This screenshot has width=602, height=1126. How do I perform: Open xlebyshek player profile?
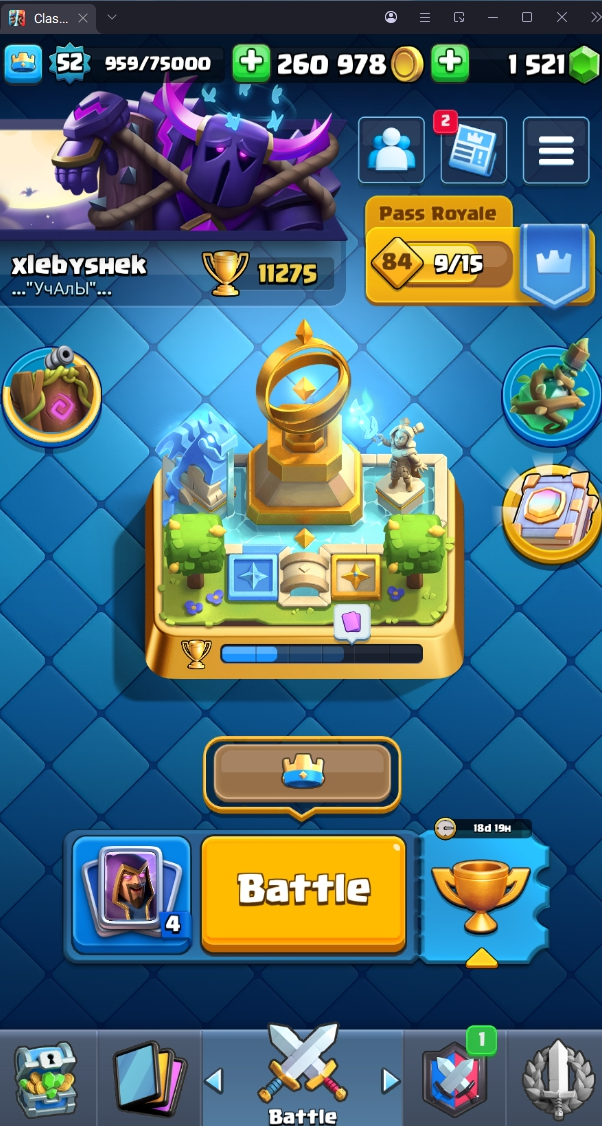(x=80, y=266)
